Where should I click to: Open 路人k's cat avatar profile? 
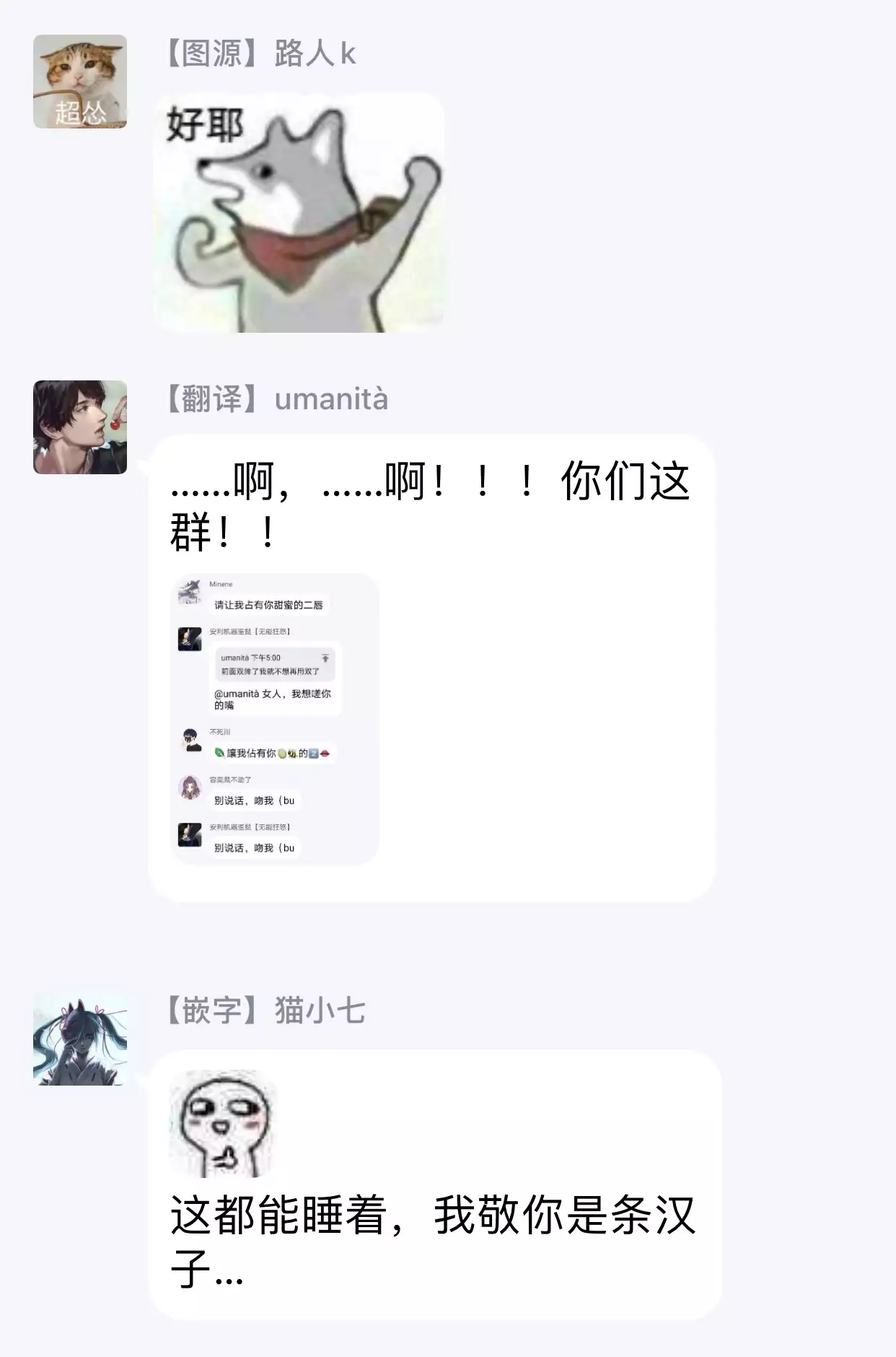click(80, 82)
